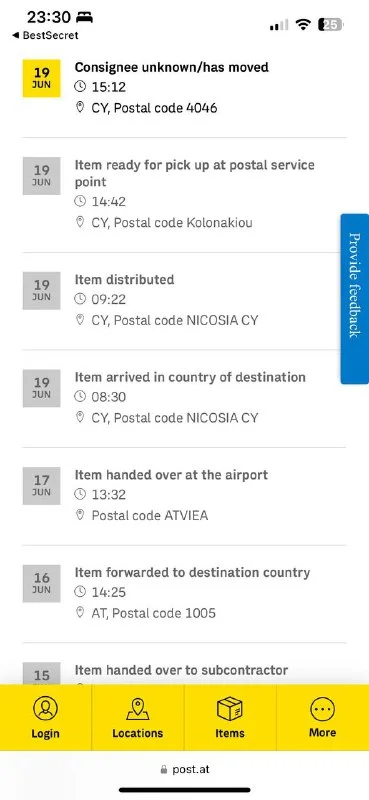This screenshot has height=800, width=369.
Task: Return to the BestSecret app
Action: coord(45,35)
